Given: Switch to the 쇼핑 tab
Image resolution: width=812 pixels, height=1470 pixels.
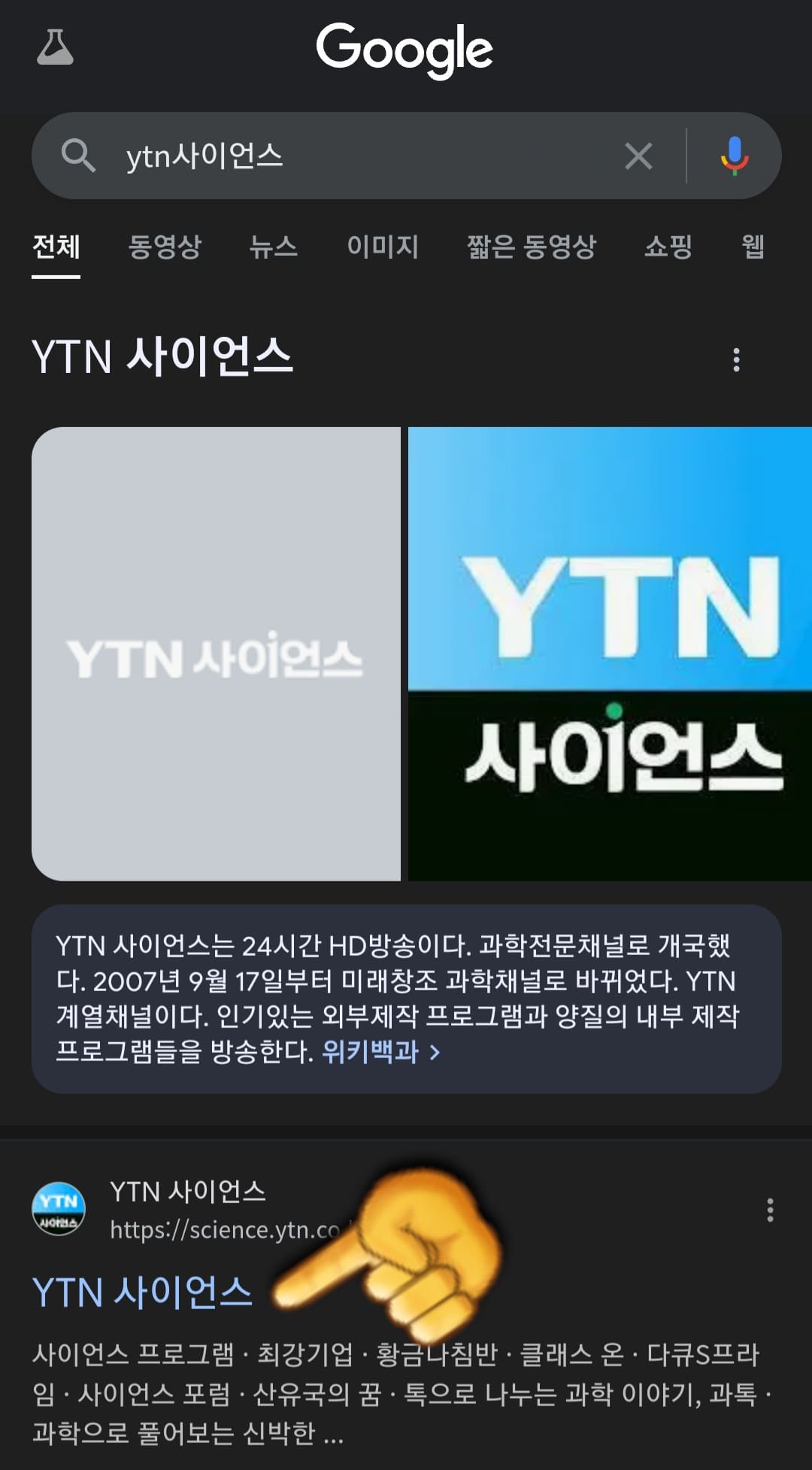Looking at the screenshot, I should click(669, 248).
